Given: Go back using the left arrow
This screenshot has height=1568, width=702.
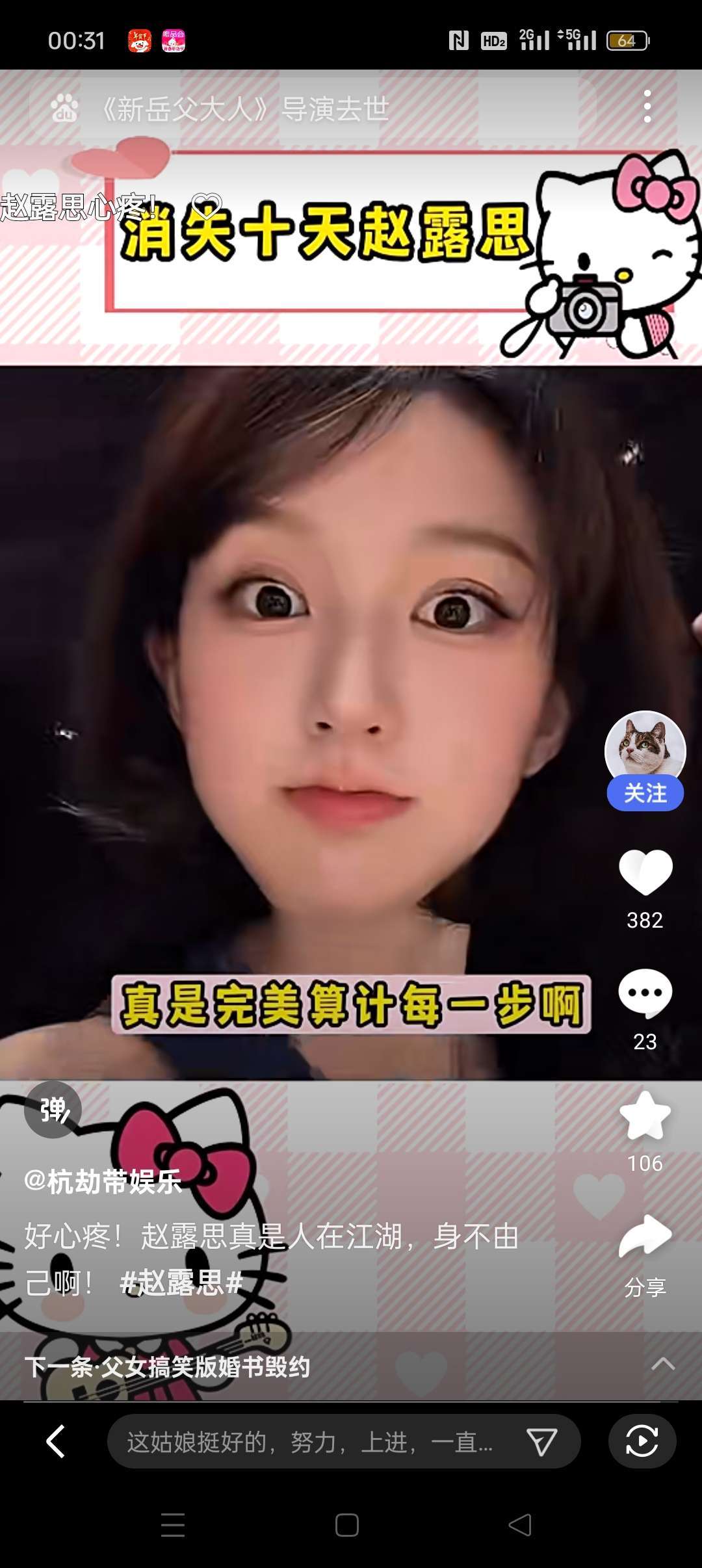Looking at the screenshot, I should tap(56, 1442).
